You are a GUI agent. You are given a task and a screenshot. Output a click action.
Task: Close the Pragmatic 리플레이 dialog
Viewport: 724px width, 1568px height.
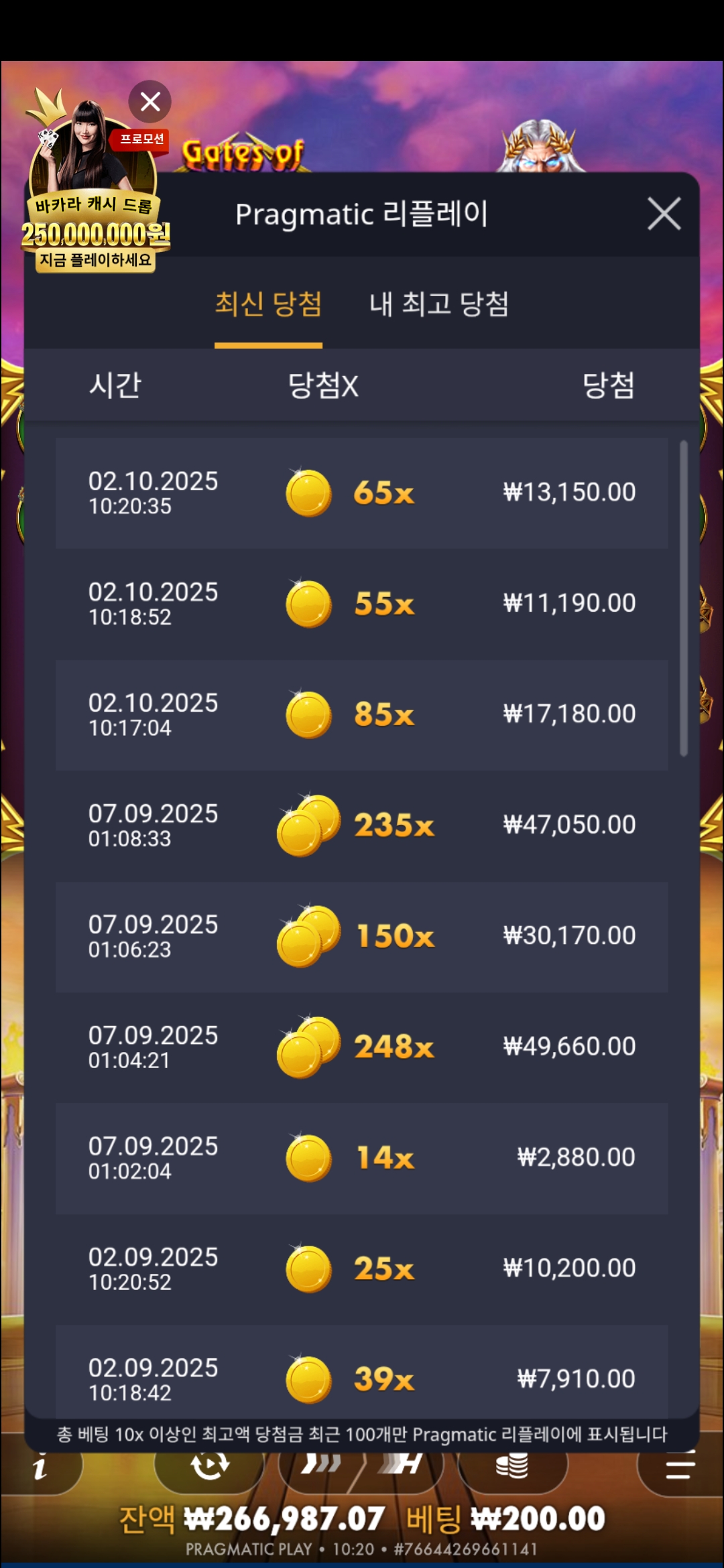pos(664,214)
